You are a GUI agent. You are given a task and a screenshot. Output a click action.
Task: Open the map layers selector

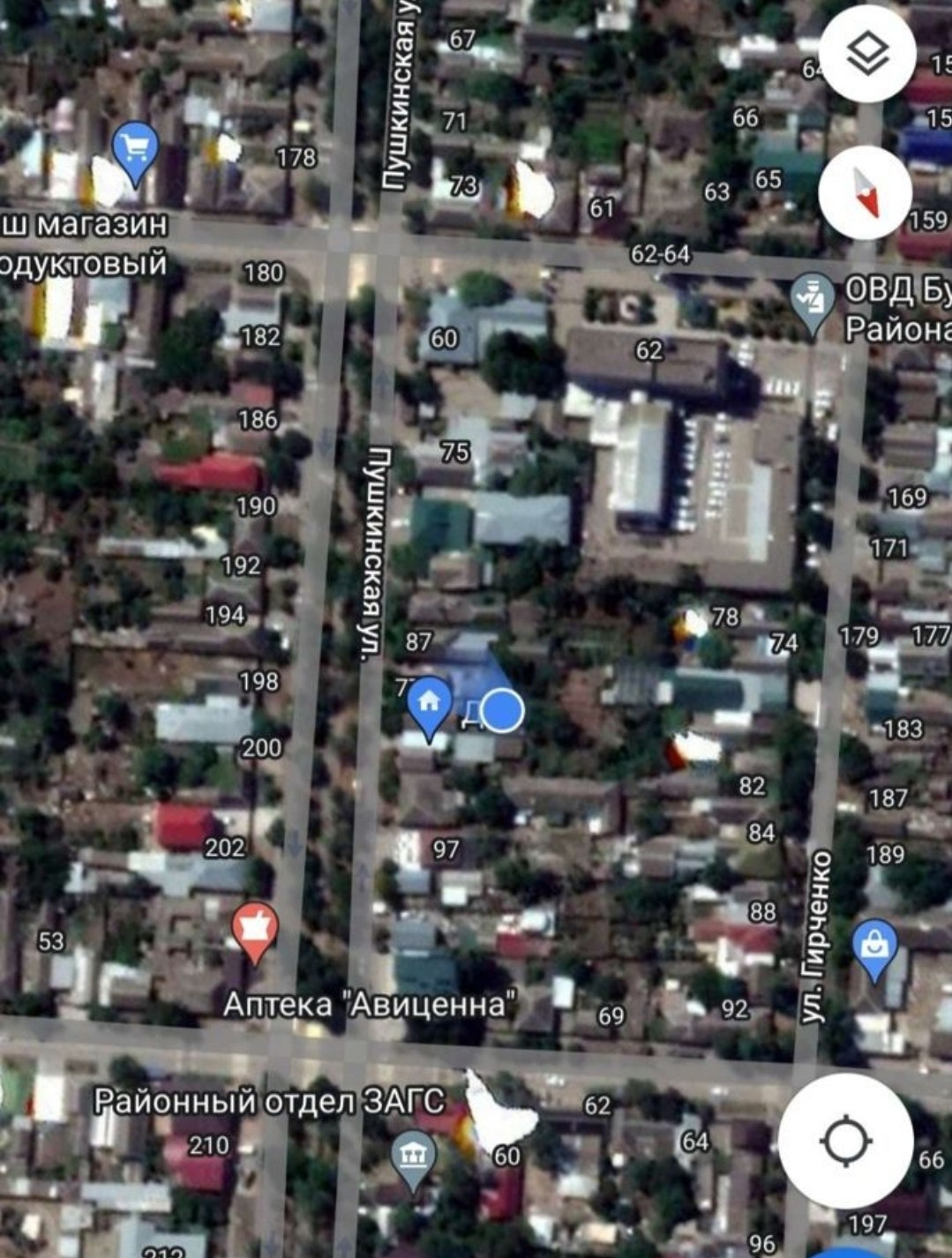tap(866, 55)
